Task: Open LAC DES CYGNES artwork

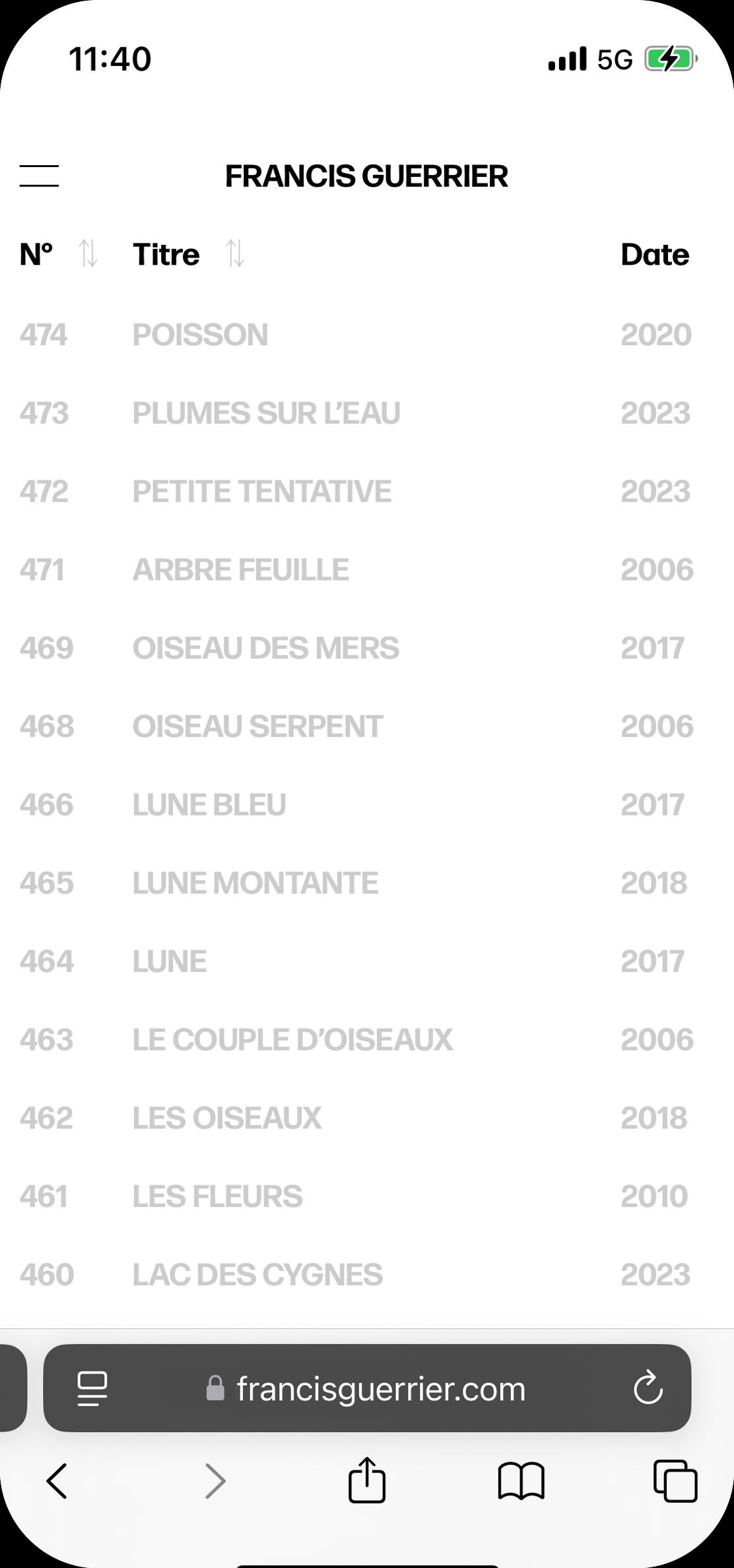Action: pyautogui.click(x=367, y=1275)
